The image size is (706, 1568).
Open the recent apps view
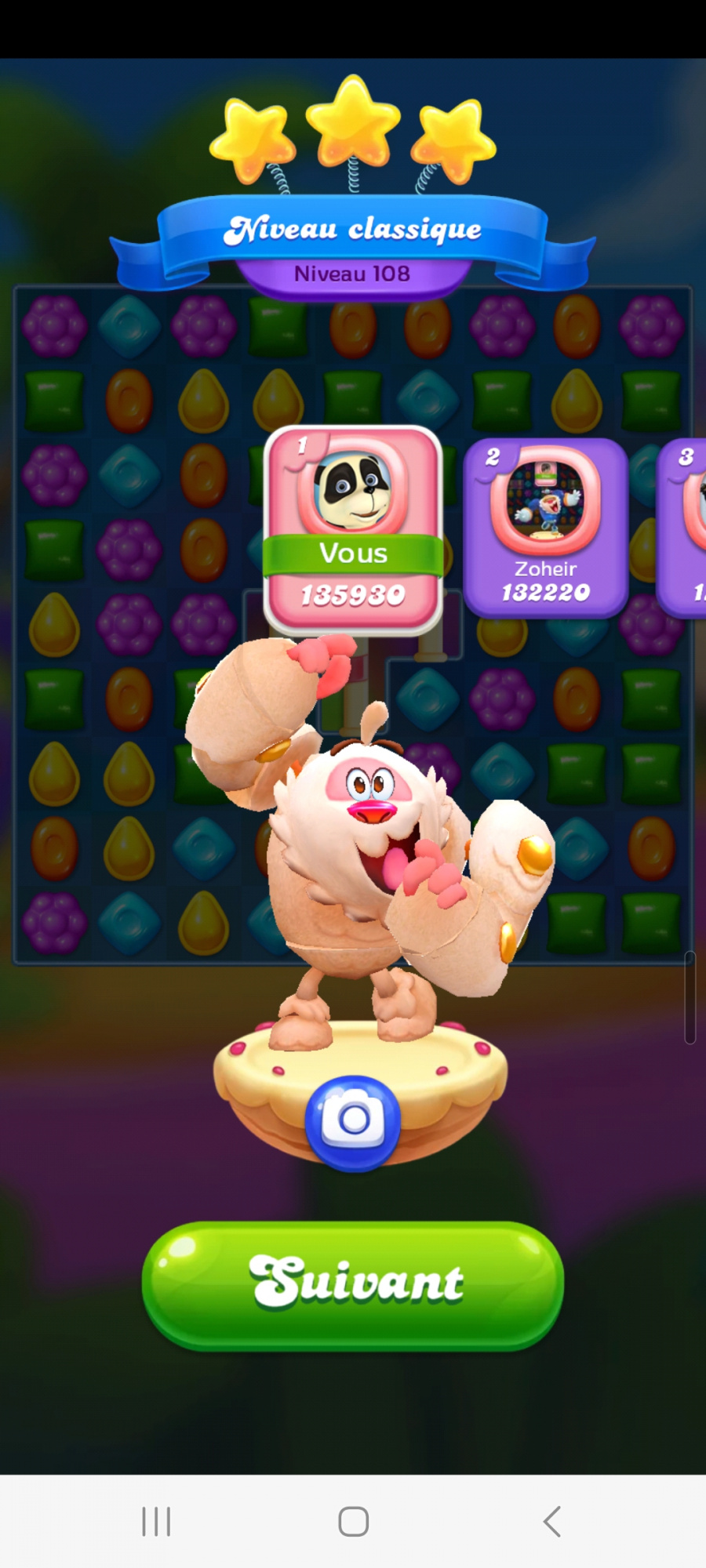[x=156, y=1522]
